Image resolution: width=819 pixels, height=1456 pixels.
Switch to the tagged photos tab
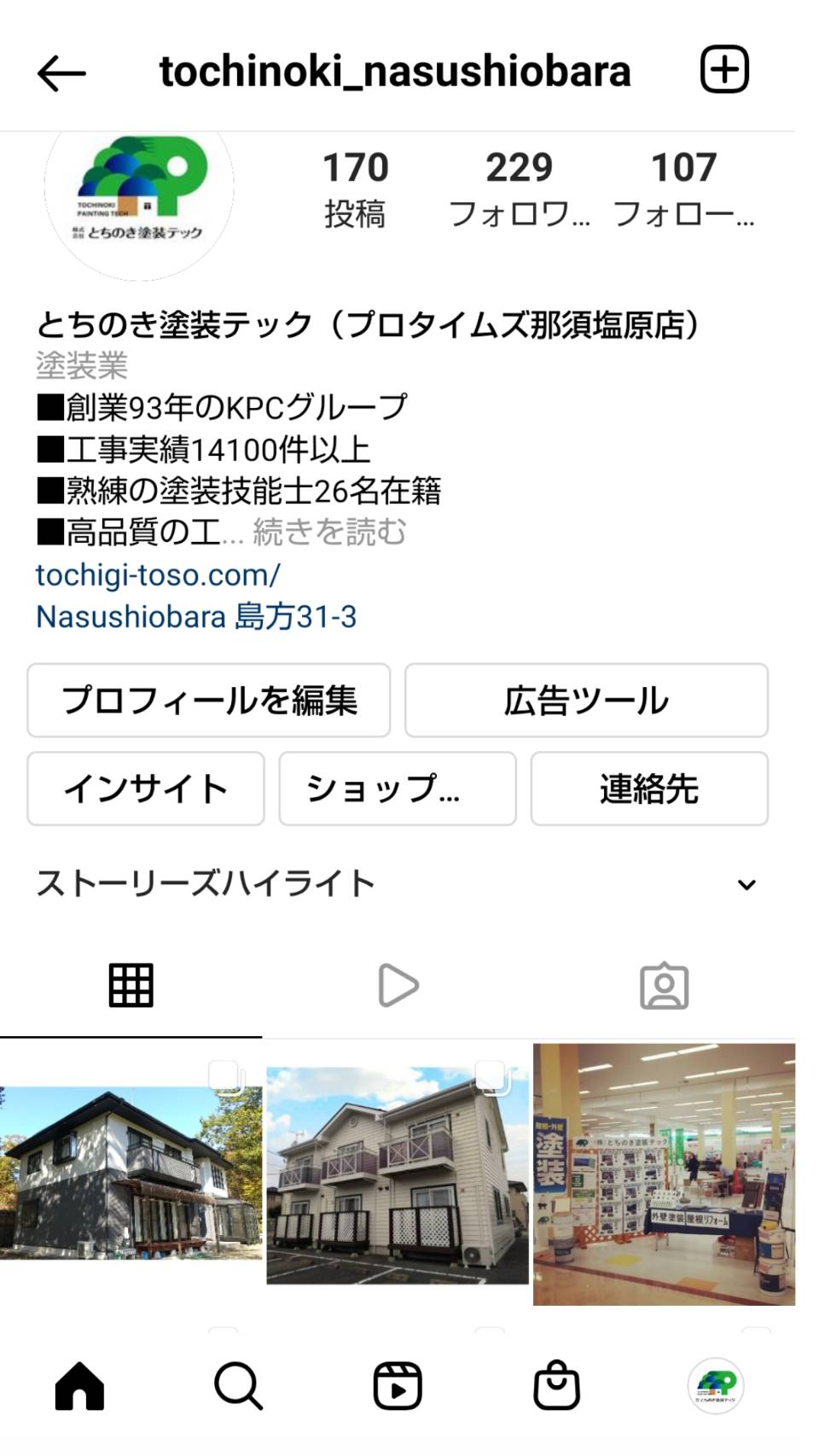(664, 986)
